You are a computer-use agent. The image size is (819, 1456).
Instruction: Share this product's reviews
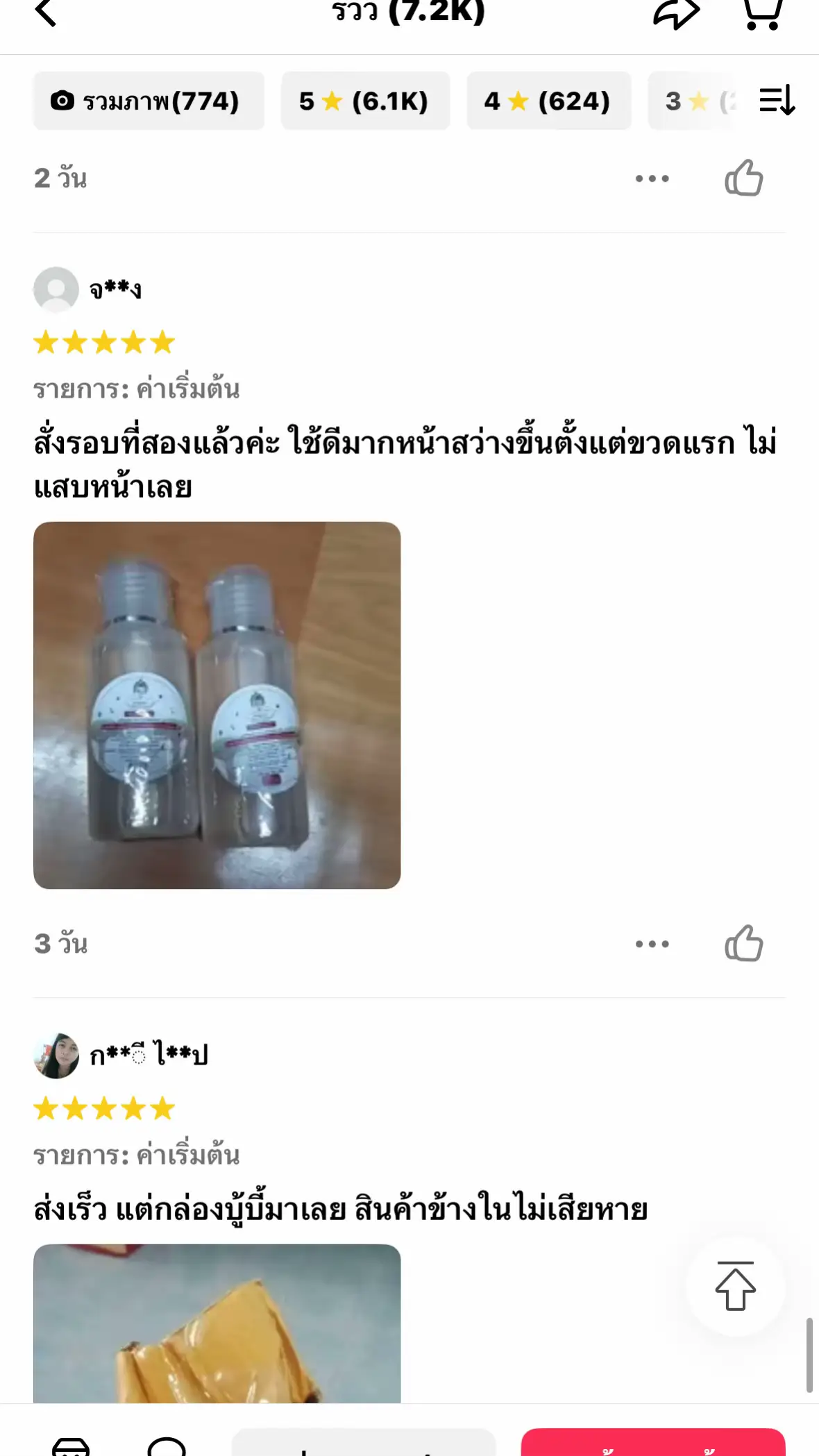(x=676, y=14)
